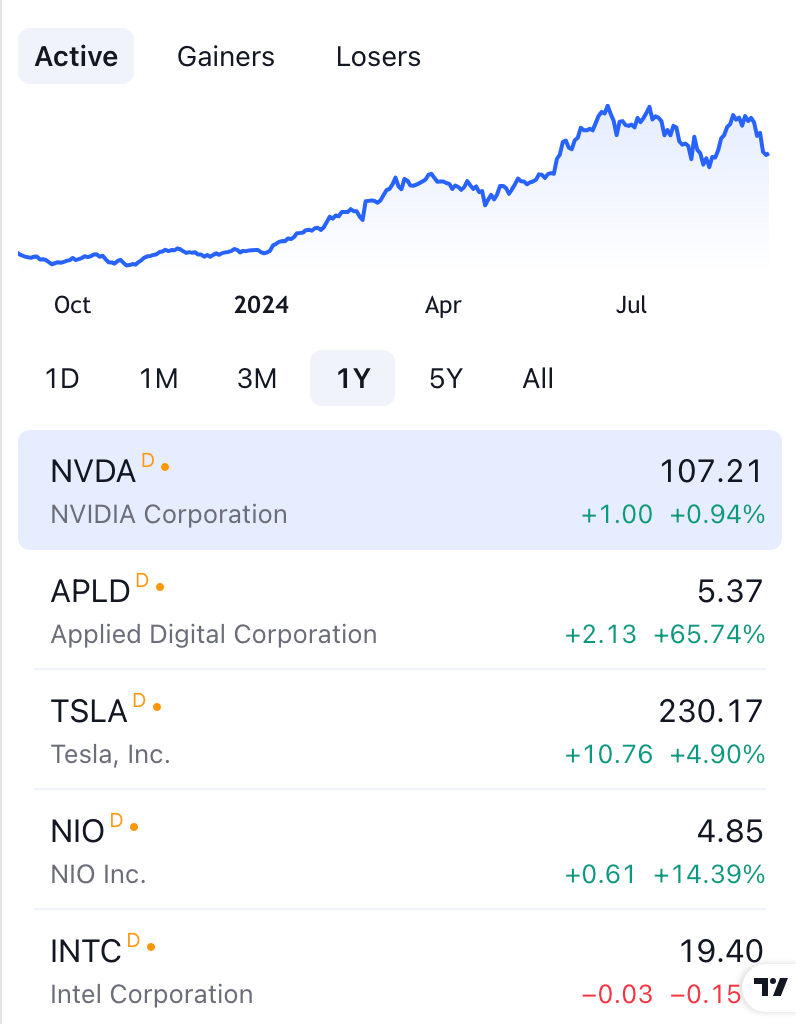Show the All time range
The width and height of the screenshot is (796, 1024).
pyautogui.click(x=538, y=378)
